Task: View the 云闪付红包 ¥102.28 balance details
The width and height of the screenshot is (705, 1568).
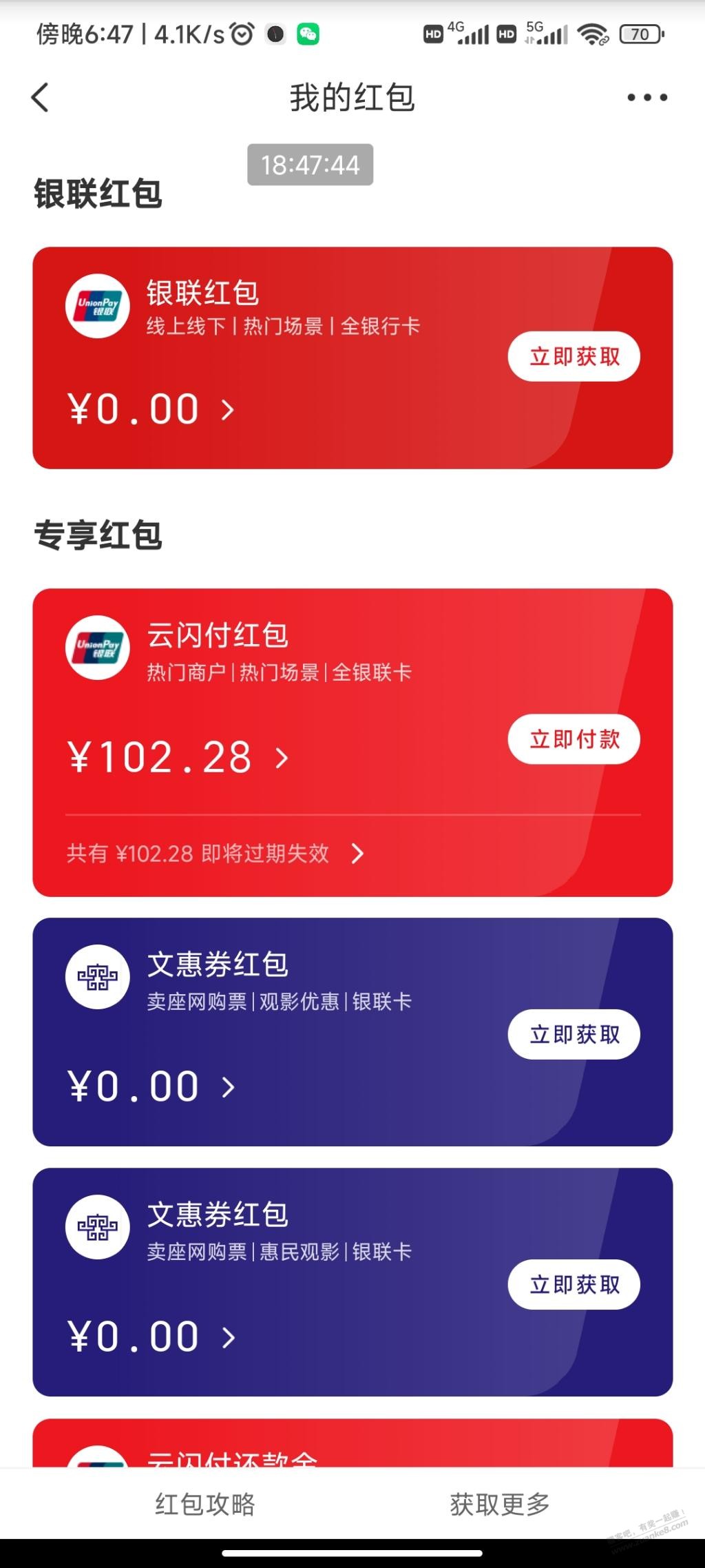Action: tap(178, 758)
